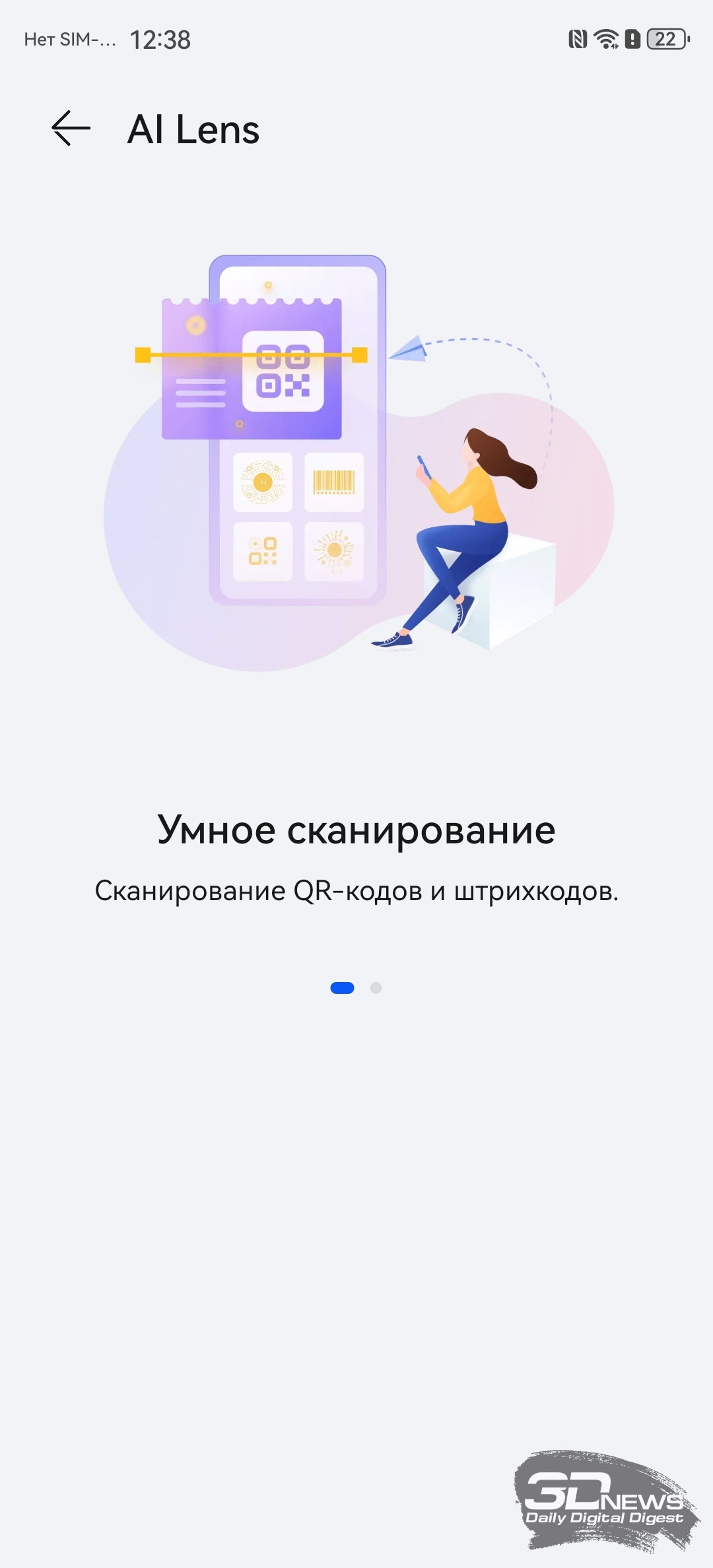Jump to the second page indicator dot
The image size is (713, 1568).
[x=376, y=988]
